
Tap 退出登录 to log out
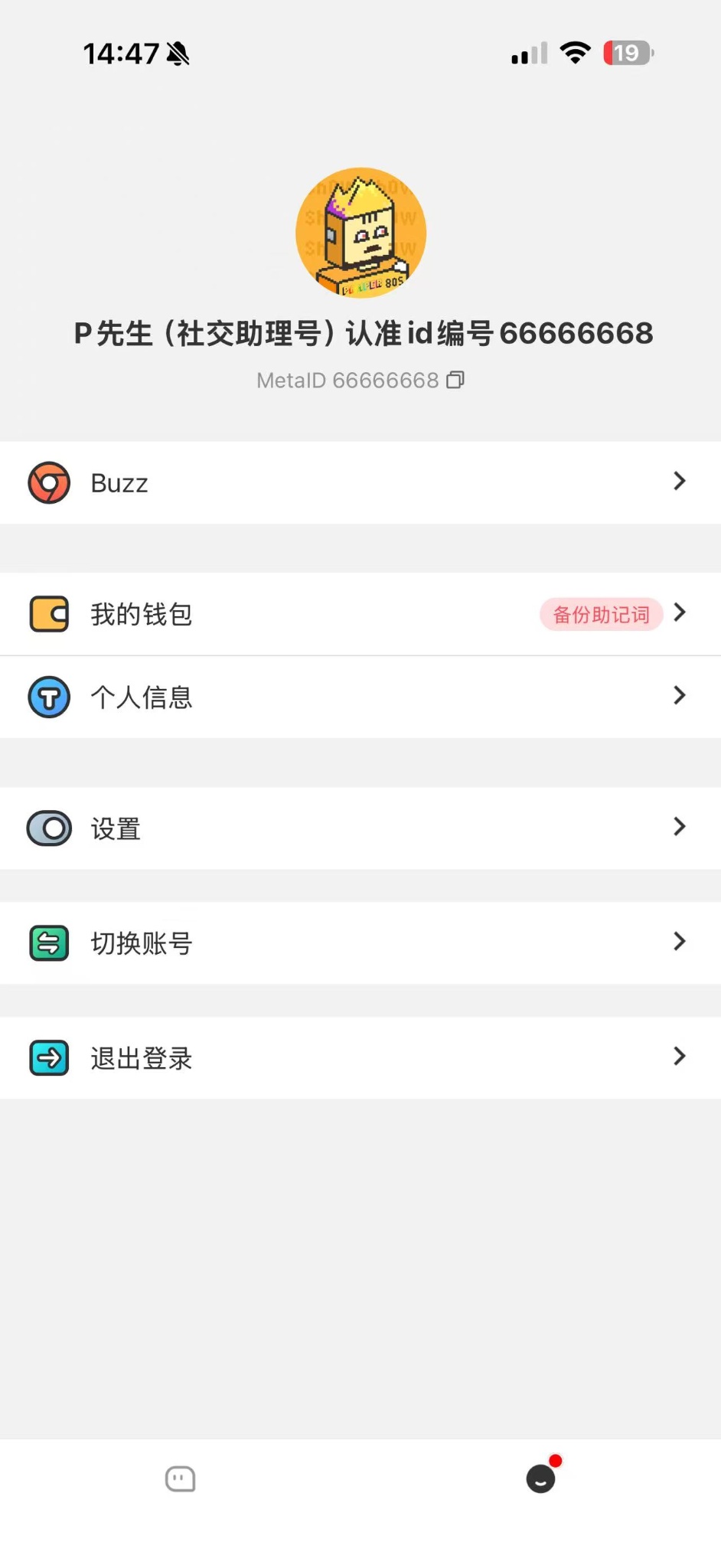[360, 1058]
